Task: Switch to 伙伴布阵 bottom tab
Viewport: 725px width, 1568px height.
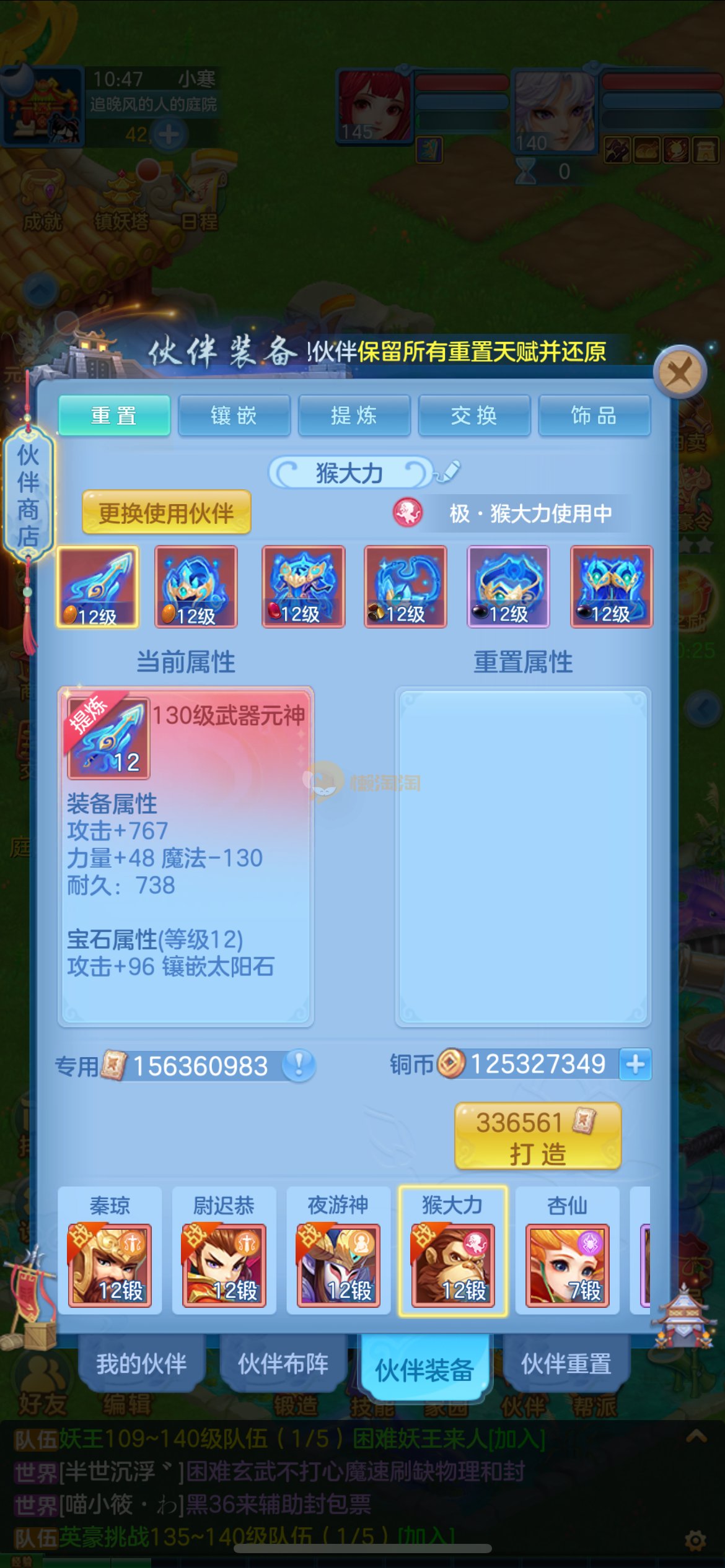Action: [x=283, y=1364]
